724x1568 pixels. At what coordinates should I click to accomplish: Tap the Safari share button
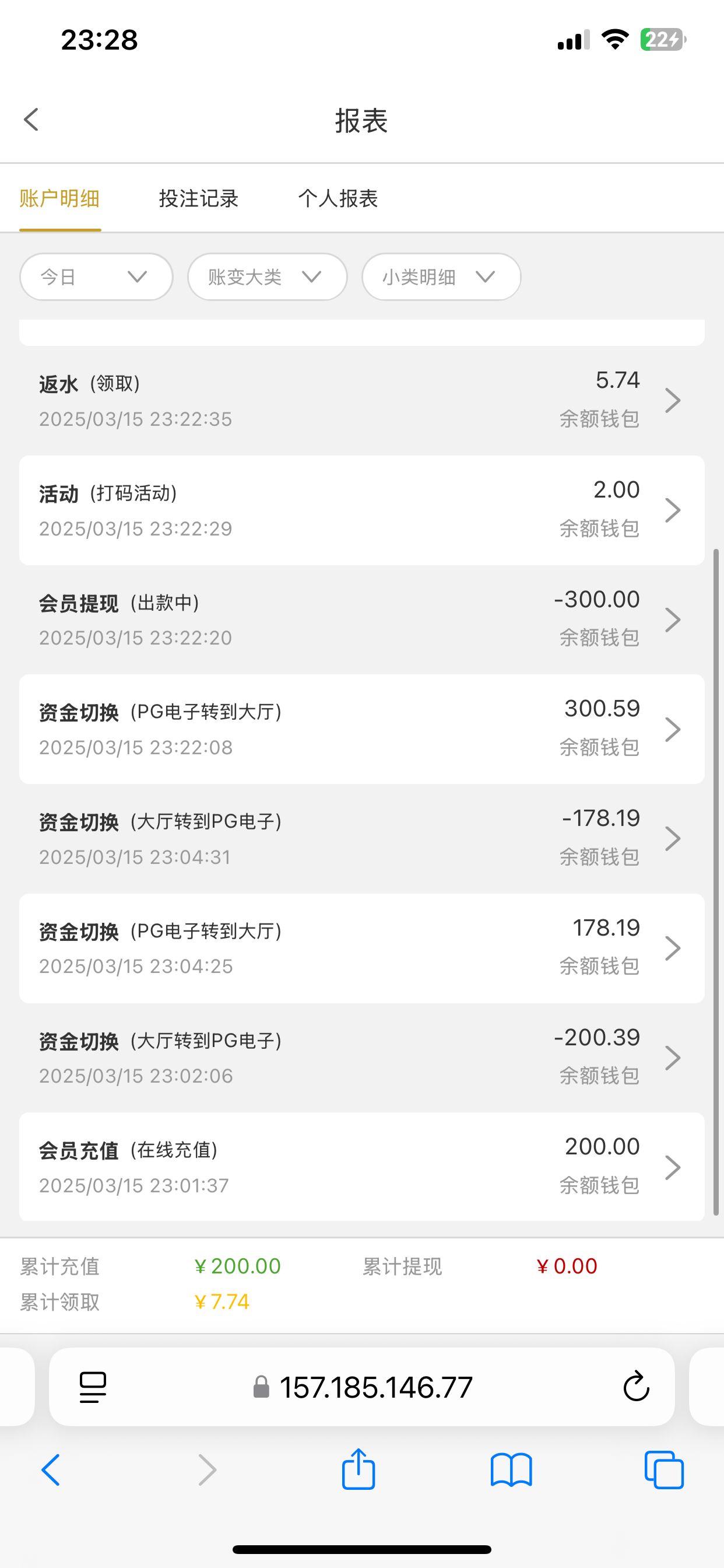click(x=359, y=1469)
